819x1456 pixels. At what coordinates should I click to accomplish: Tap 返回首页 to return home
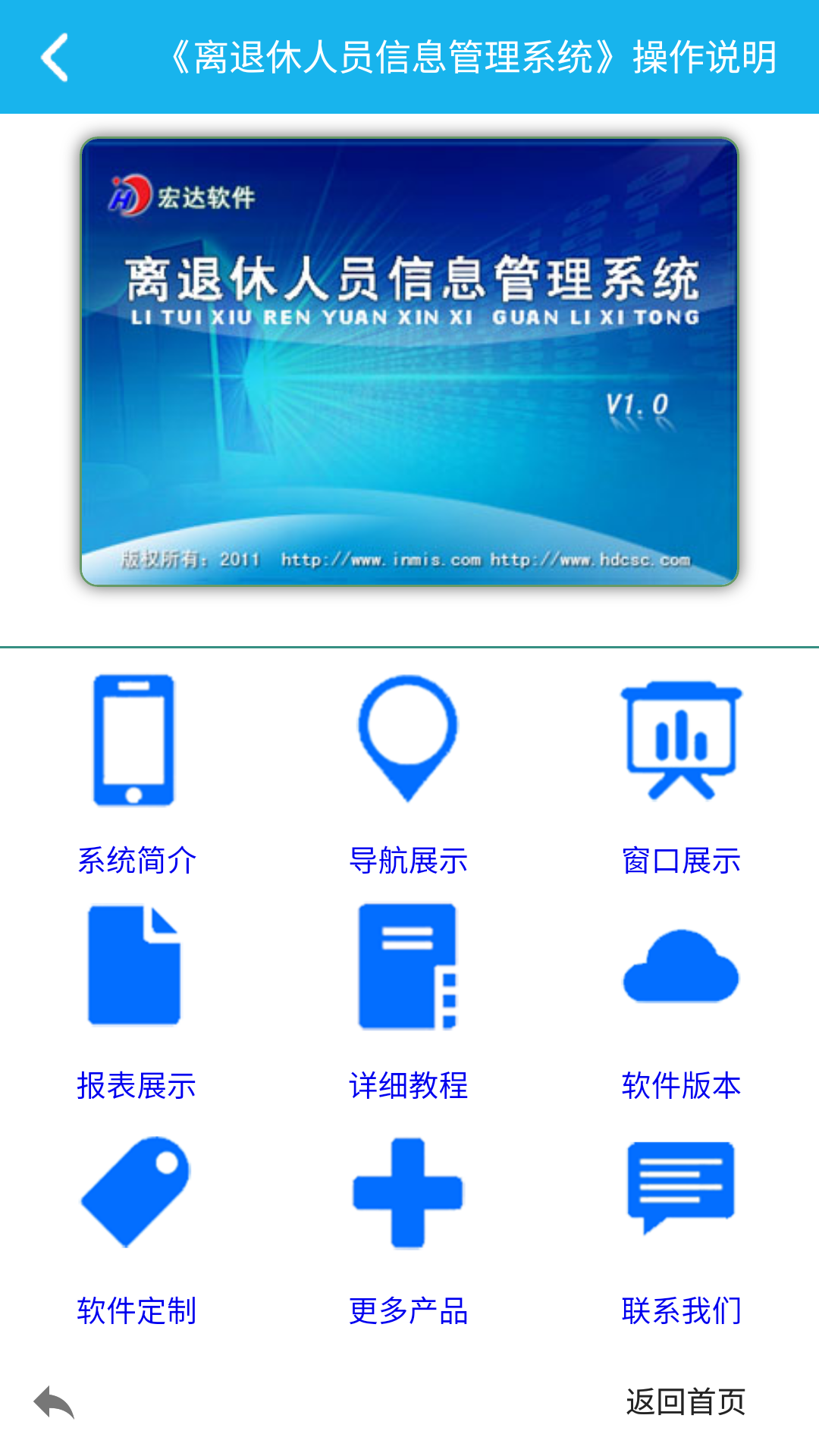pyautogui.click(x=685, y=1401)
